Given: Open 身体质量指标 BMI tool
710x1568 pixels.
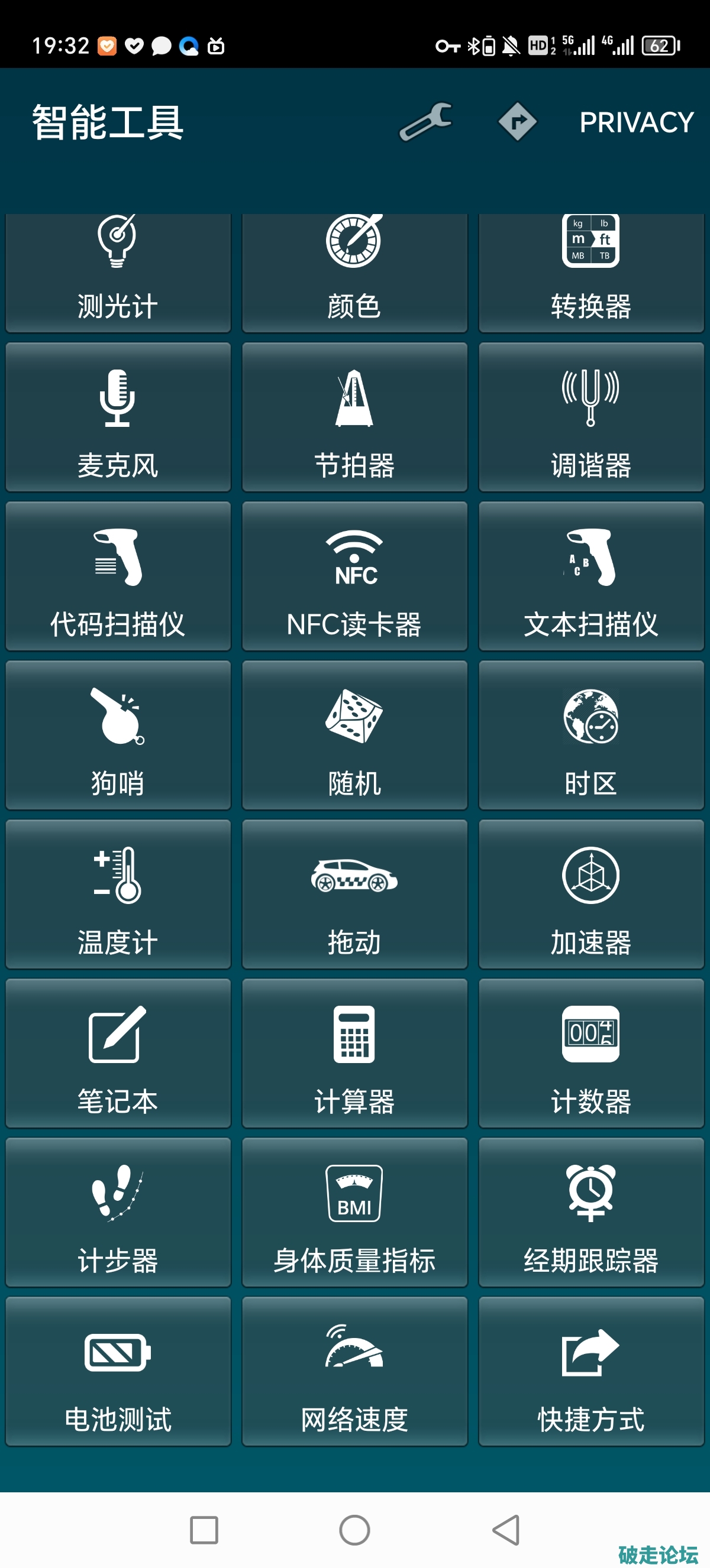Looking at the screenshot, I should 354,1212.
